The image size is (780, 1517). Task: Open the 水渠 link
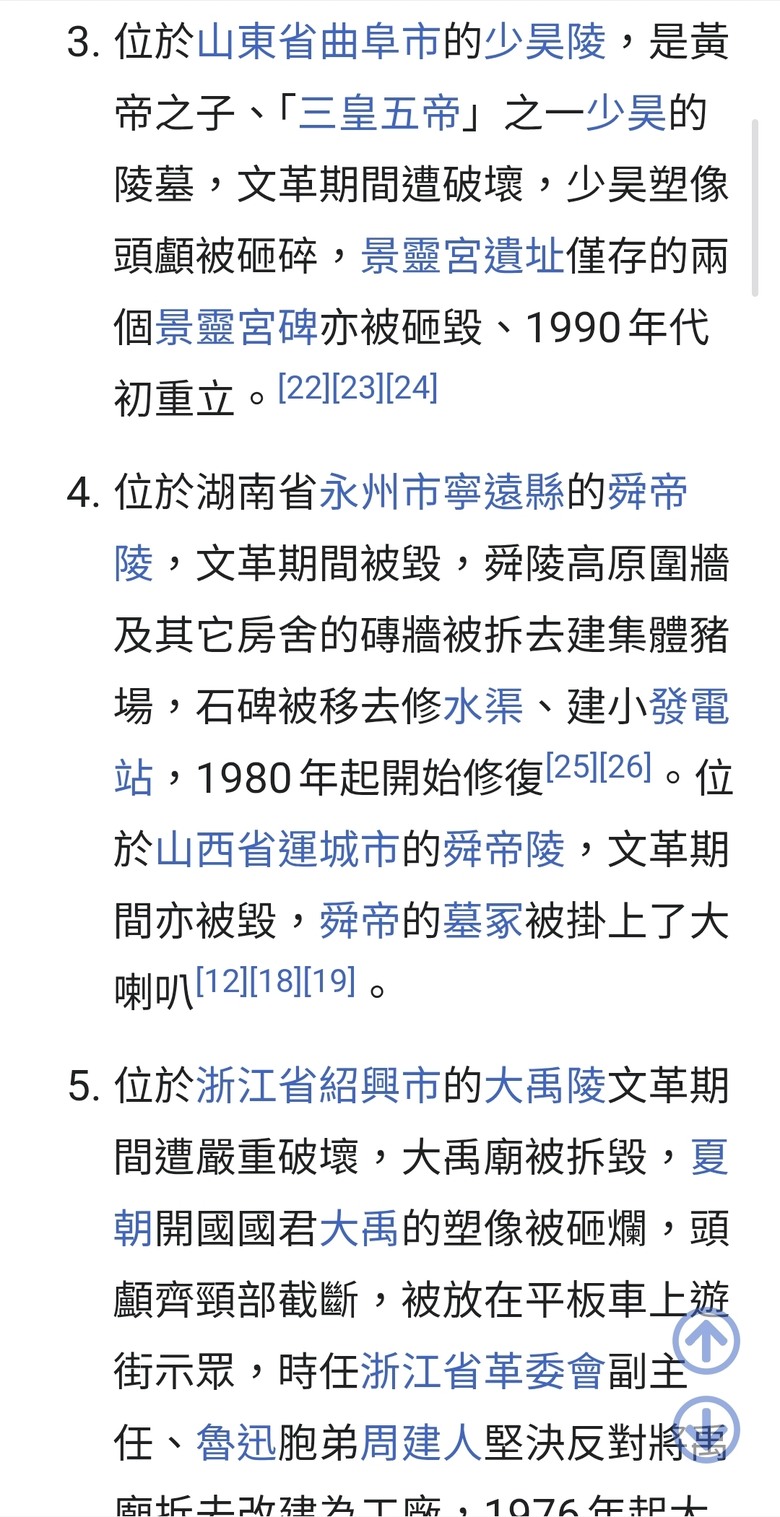pyautogui.click(x=483, y=706)
